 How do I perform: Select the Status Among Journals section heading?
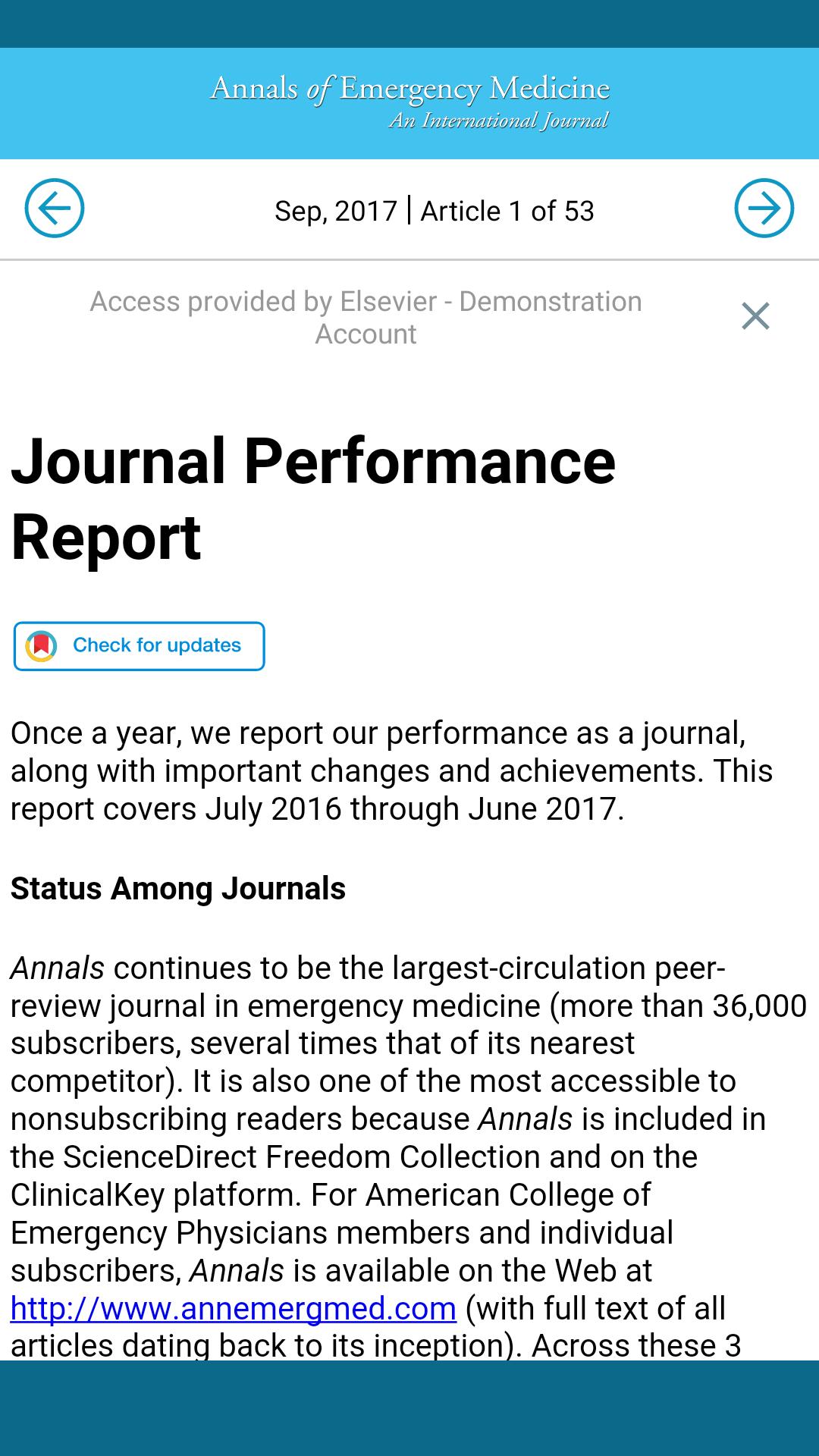point(178,889)
